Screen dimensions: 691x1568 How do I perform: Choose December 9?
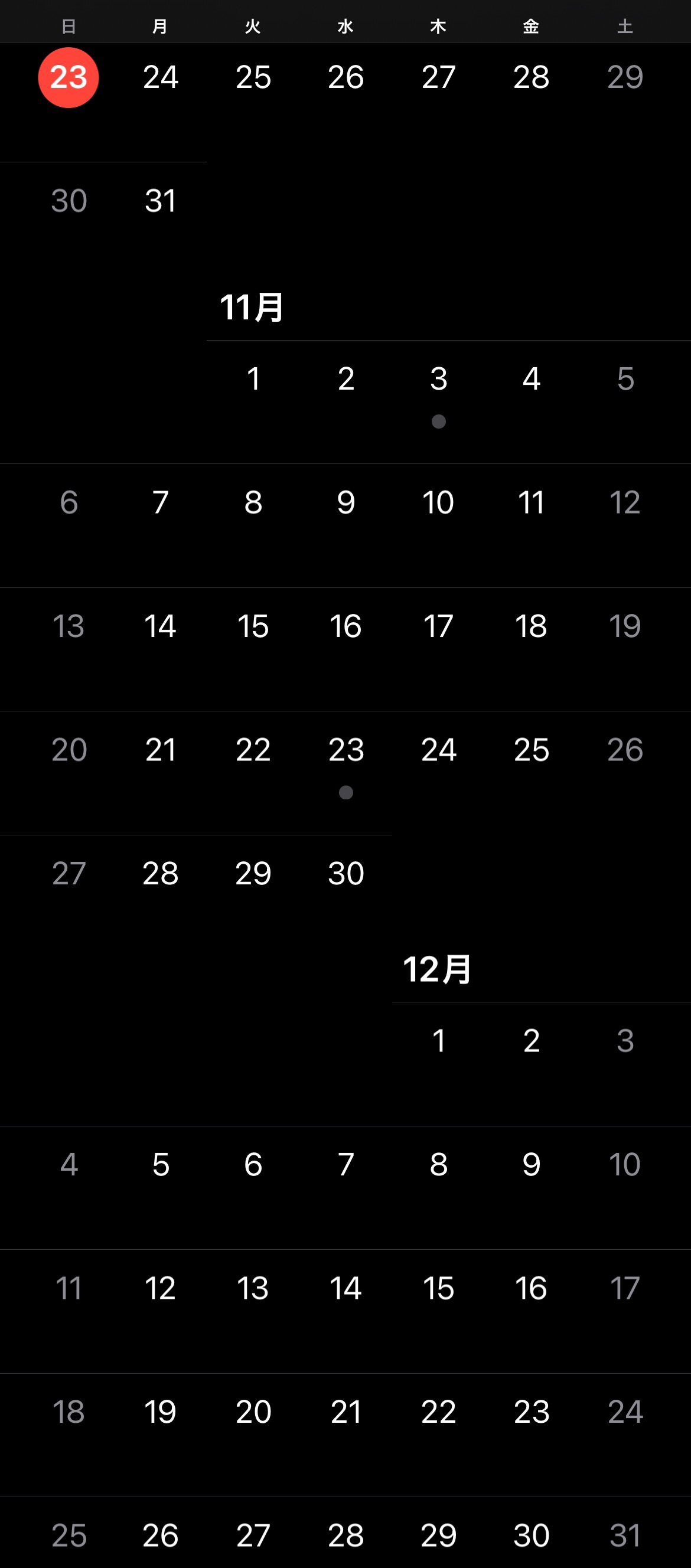coord(531,1165)
